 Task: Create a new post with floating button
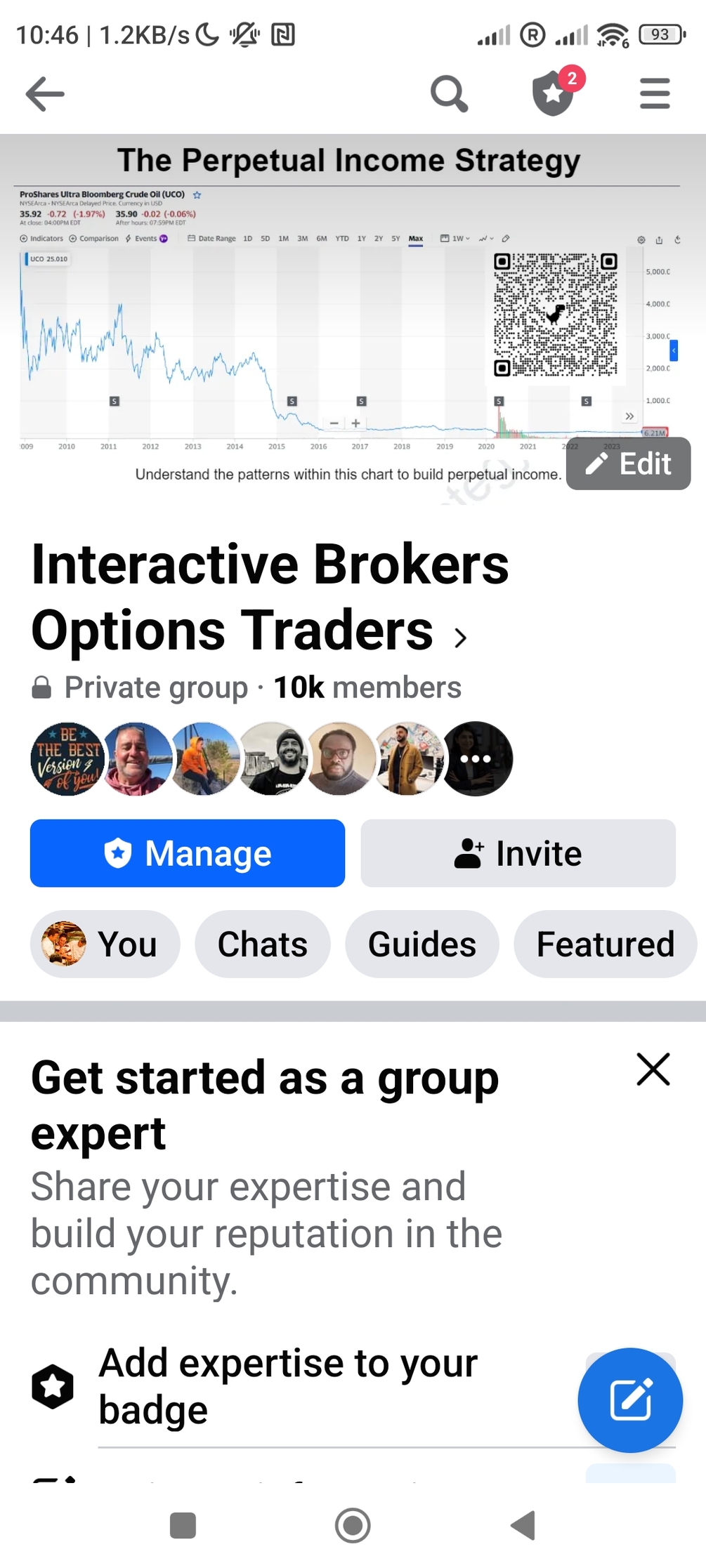(630, 1400)
